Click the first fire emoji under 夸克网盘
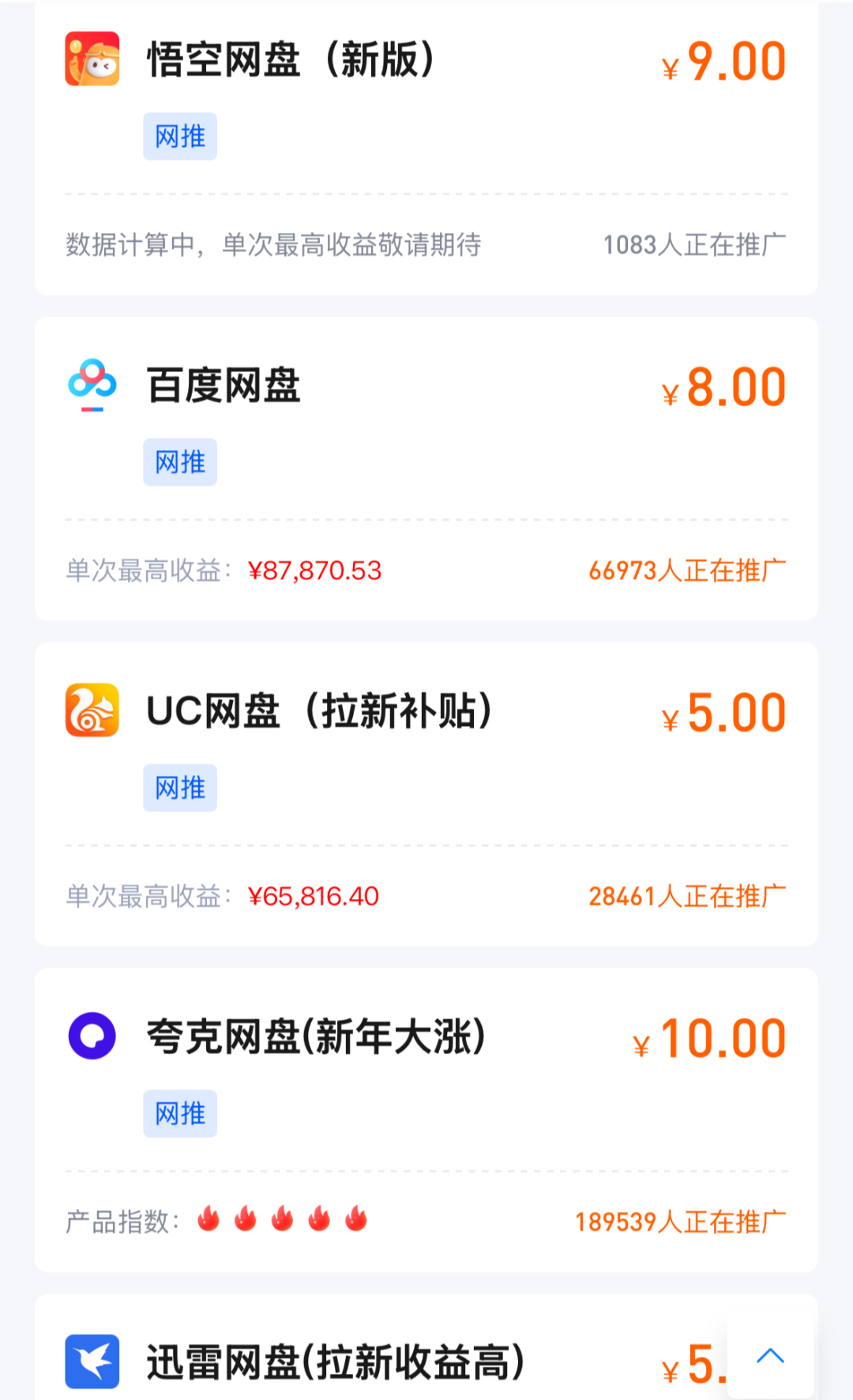 [x=209, y=1221]
